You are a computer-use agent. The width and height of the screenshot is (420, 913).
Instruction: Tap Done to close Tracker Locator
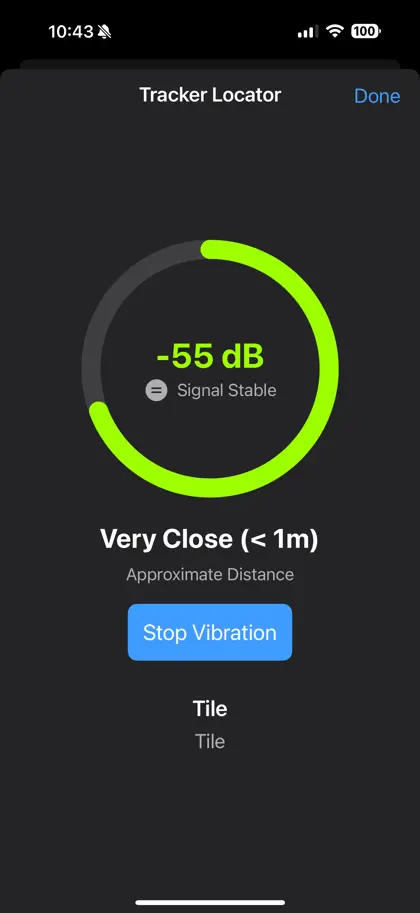377,96
